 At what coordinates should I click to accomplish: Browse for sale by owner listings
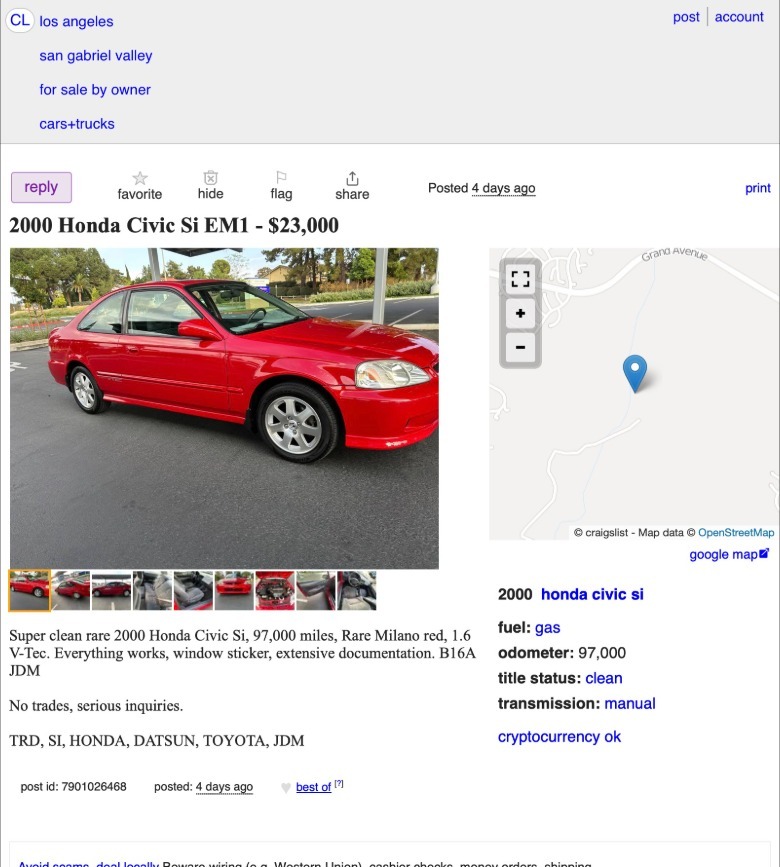click(95, 90)
